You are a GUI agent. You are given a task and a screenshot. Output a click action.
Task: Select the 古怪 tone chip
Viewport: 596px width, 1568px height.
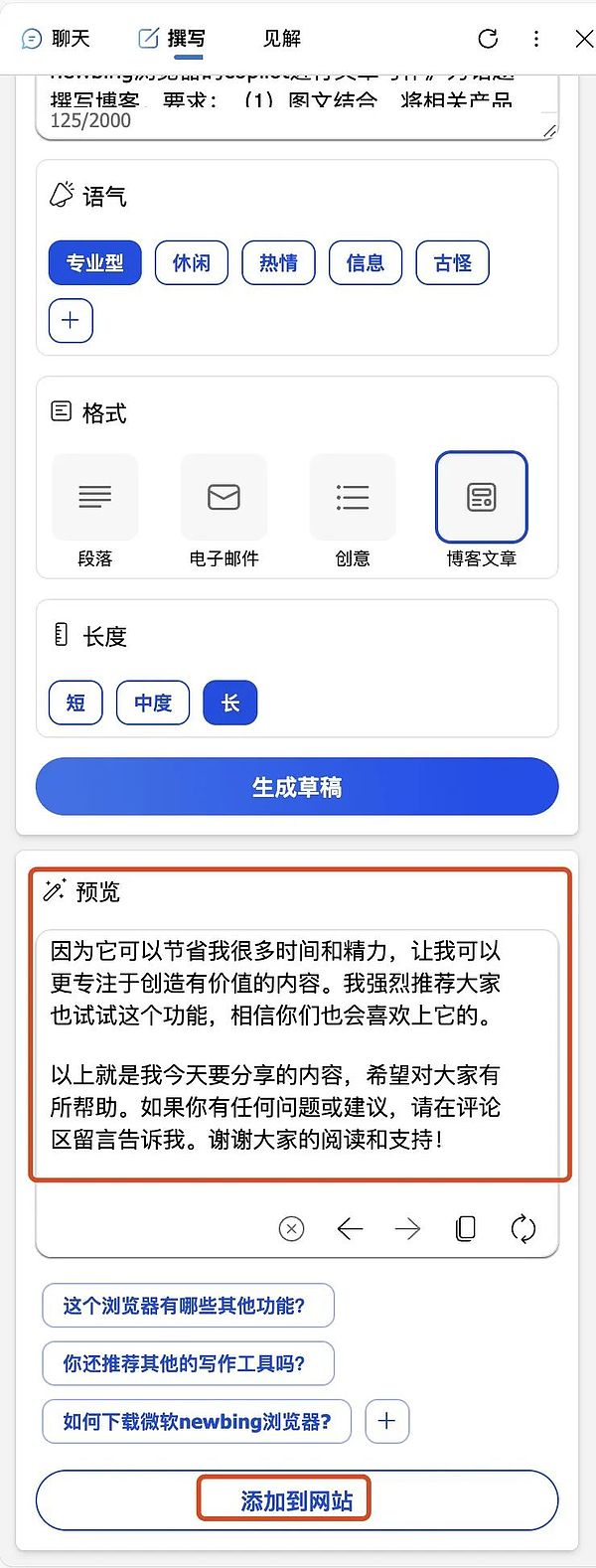pos(453,263)
